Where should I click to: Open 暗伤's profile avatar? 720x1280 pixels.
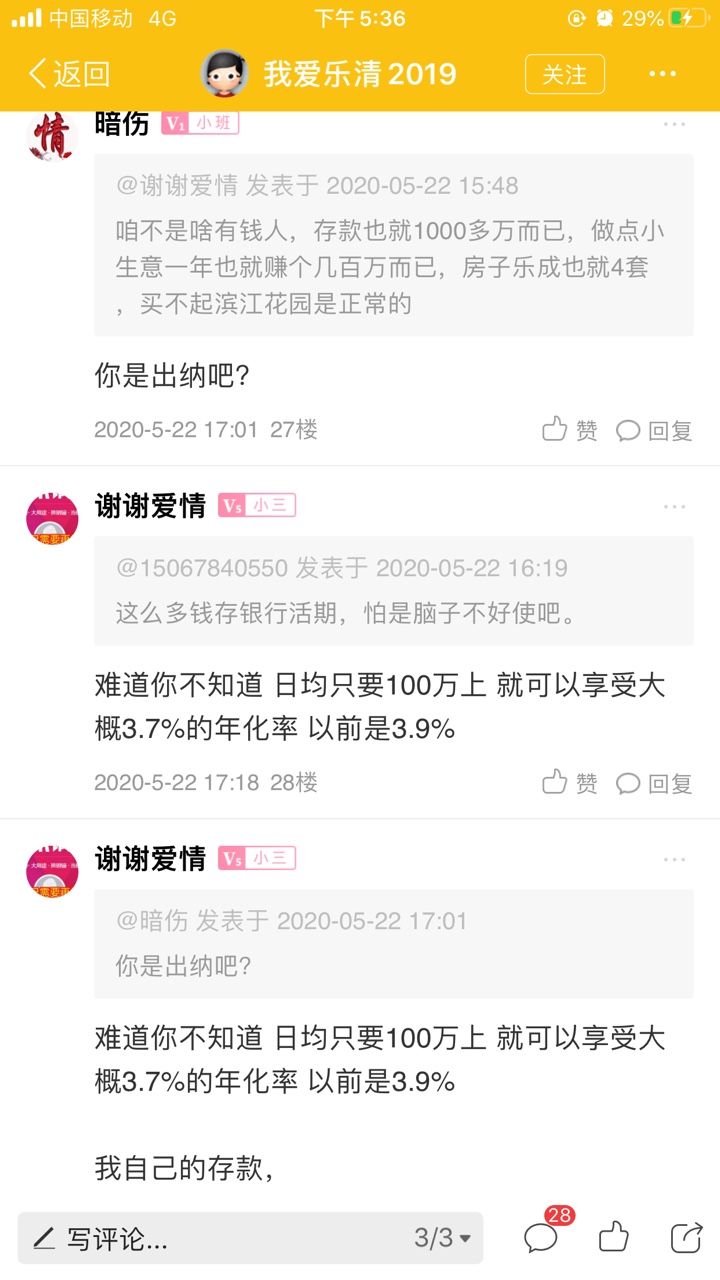point(52,135)
